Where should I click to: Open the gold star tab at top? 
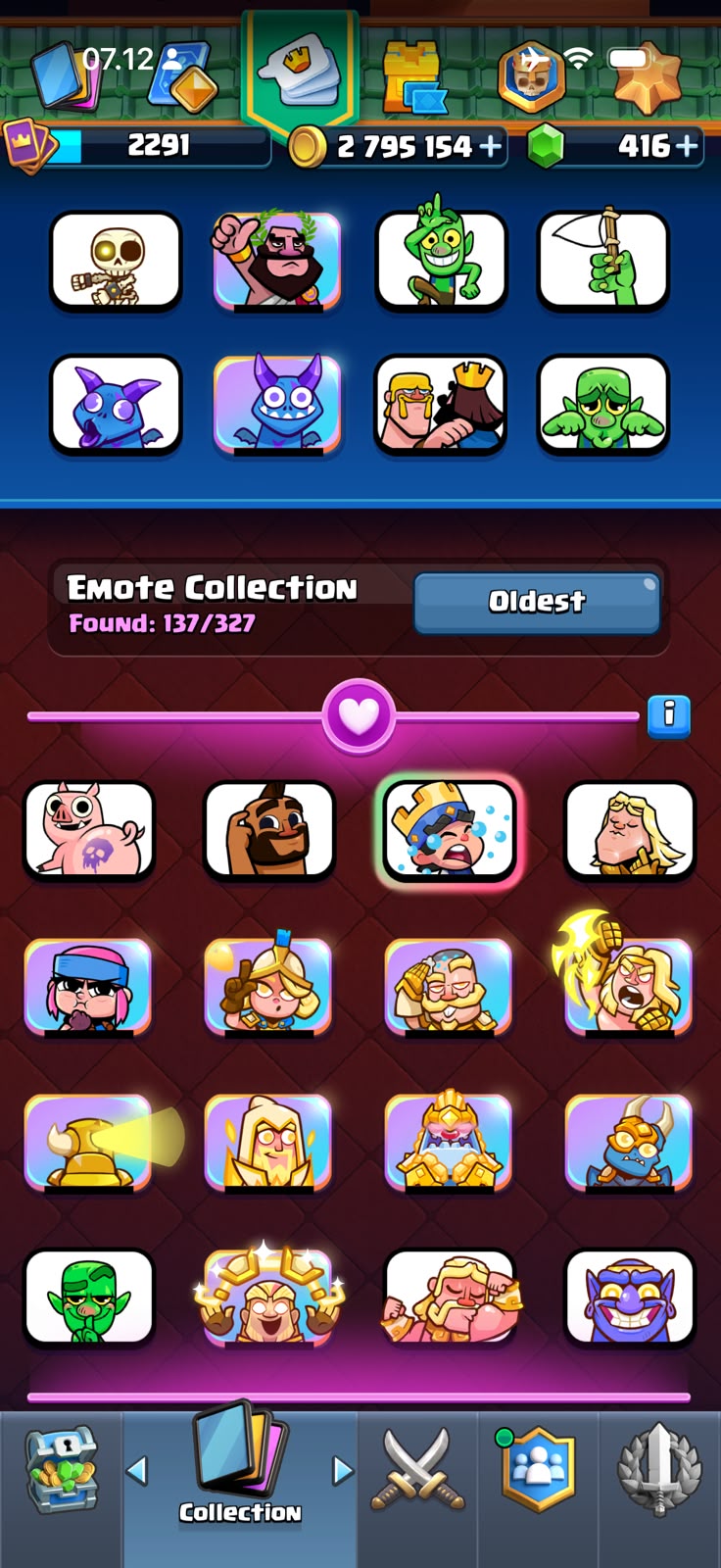[x=647, y=76]
